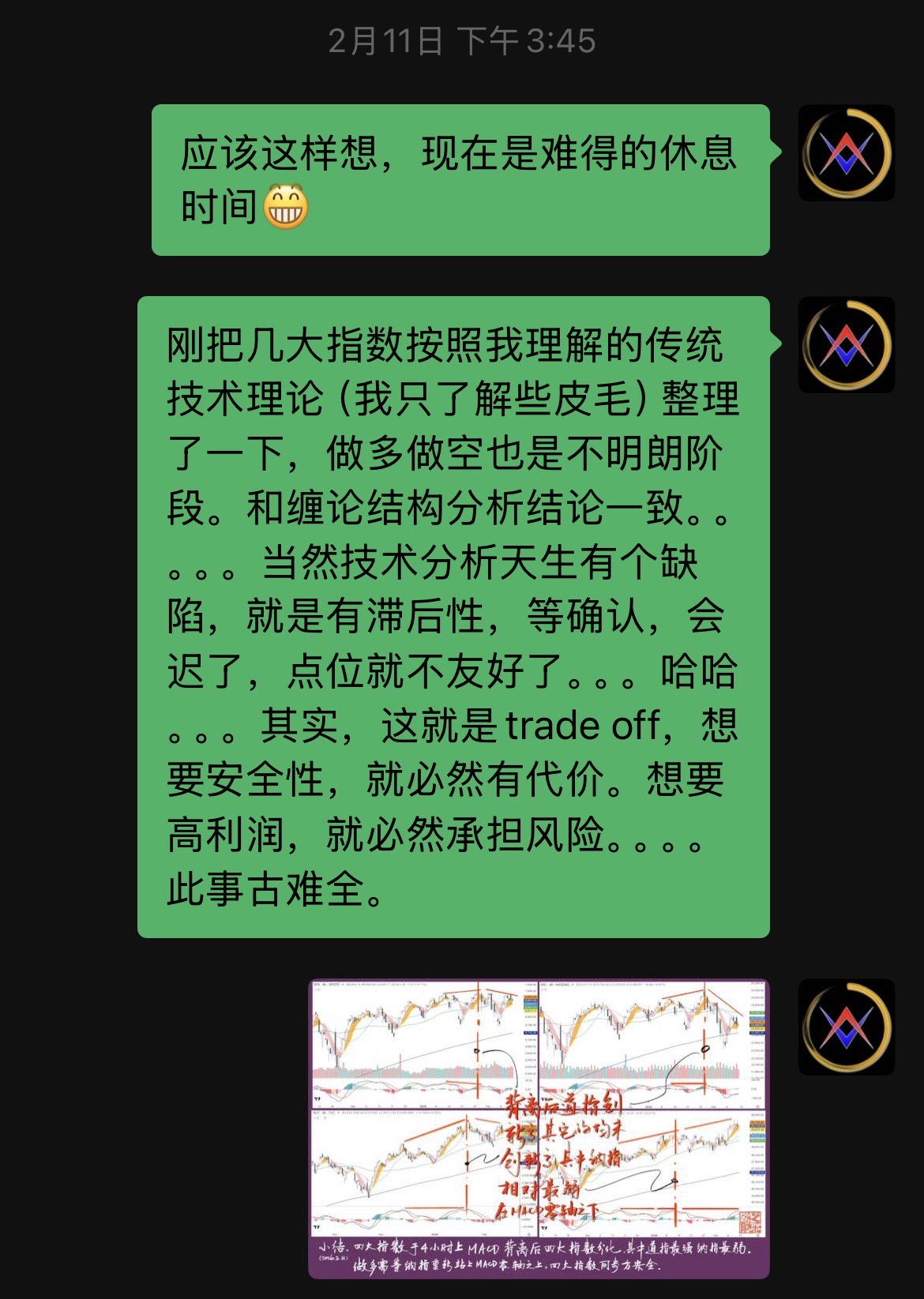
Task: Open sender avatar beside the 刚把几大指数 message
Action: 846,345
